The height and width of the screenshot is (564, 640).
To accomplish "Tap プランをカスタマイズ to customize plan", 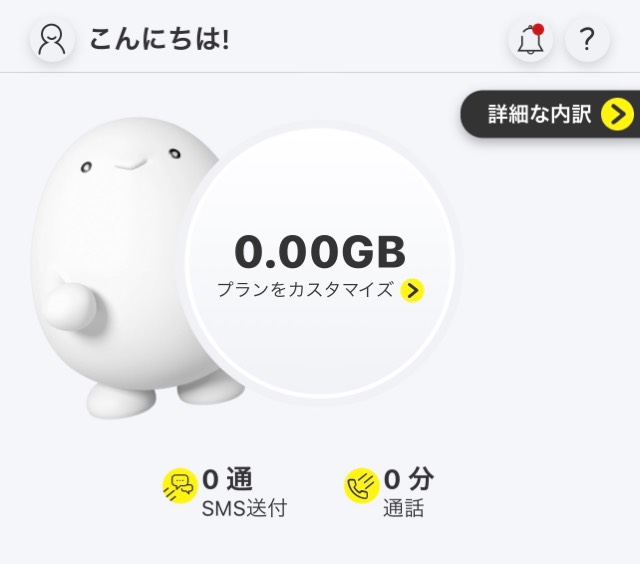I will click(320, 290).
